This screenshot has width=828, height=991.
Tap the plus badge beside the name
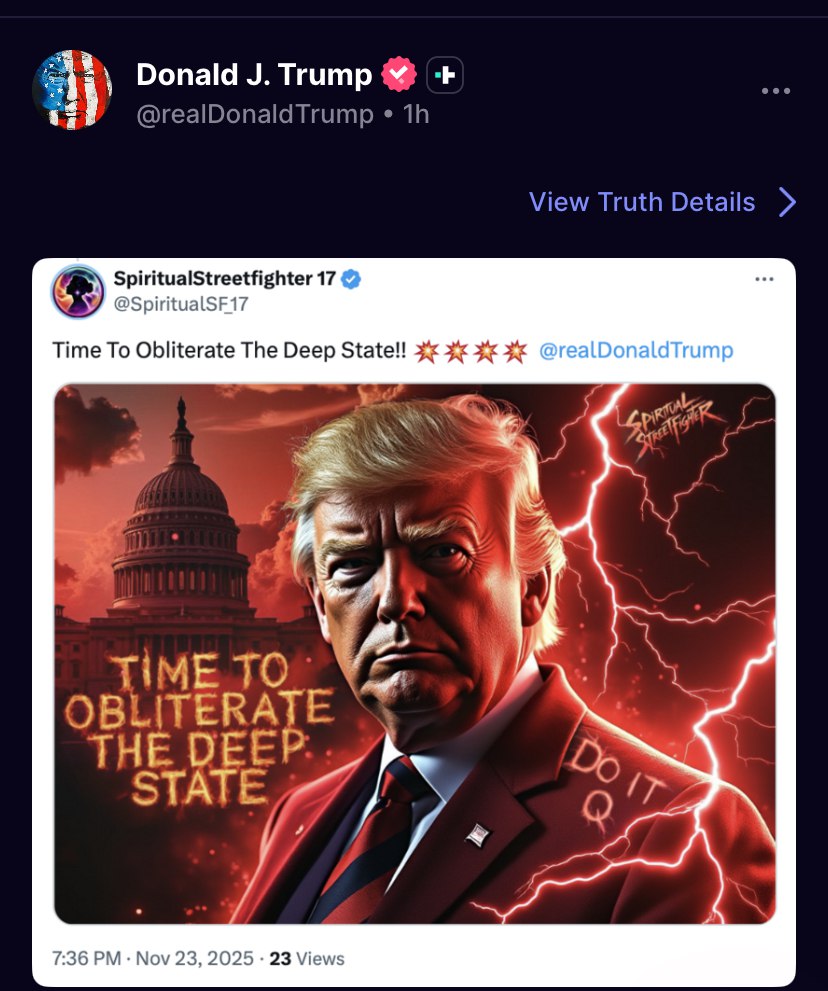[x=445, y=75]
